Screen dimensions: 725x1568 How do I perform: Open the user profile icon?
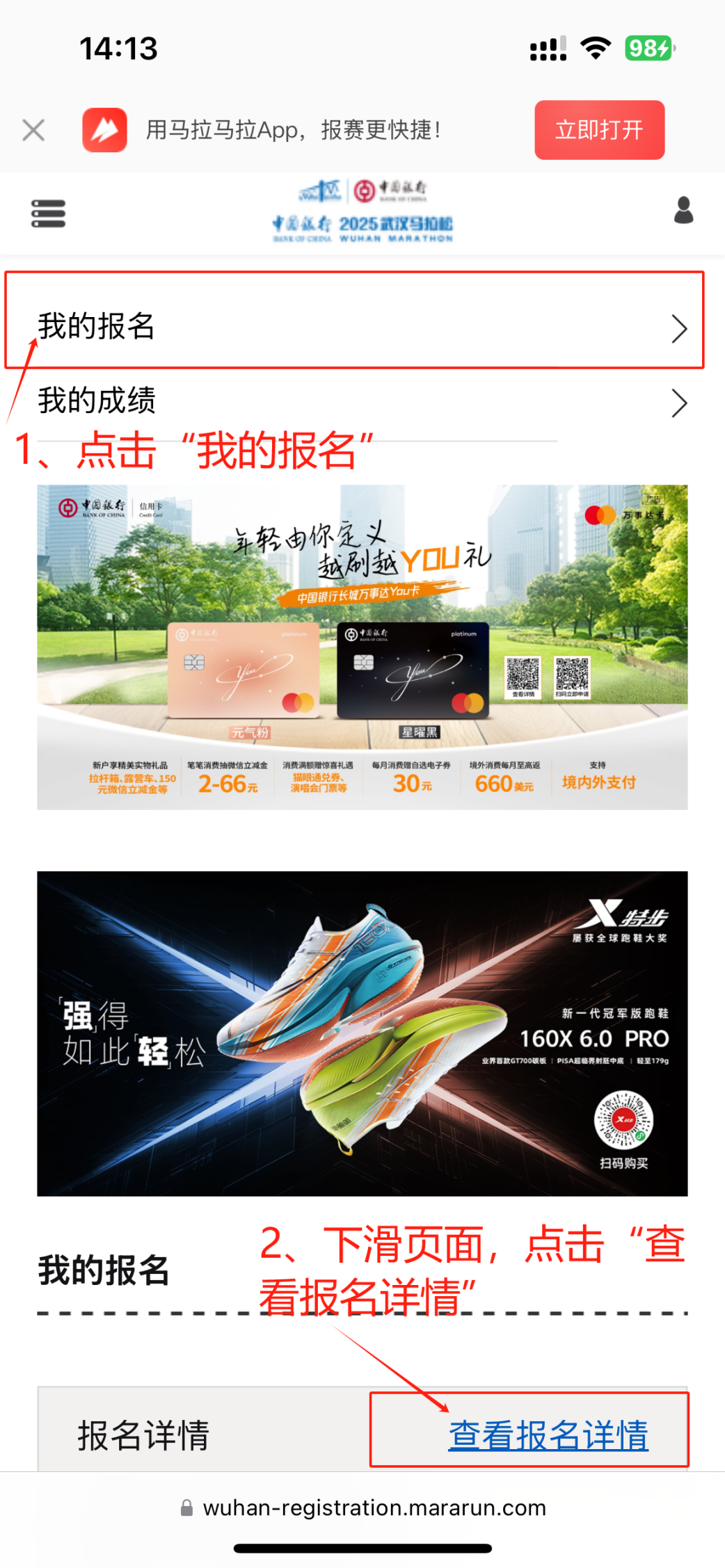(683, 210)
